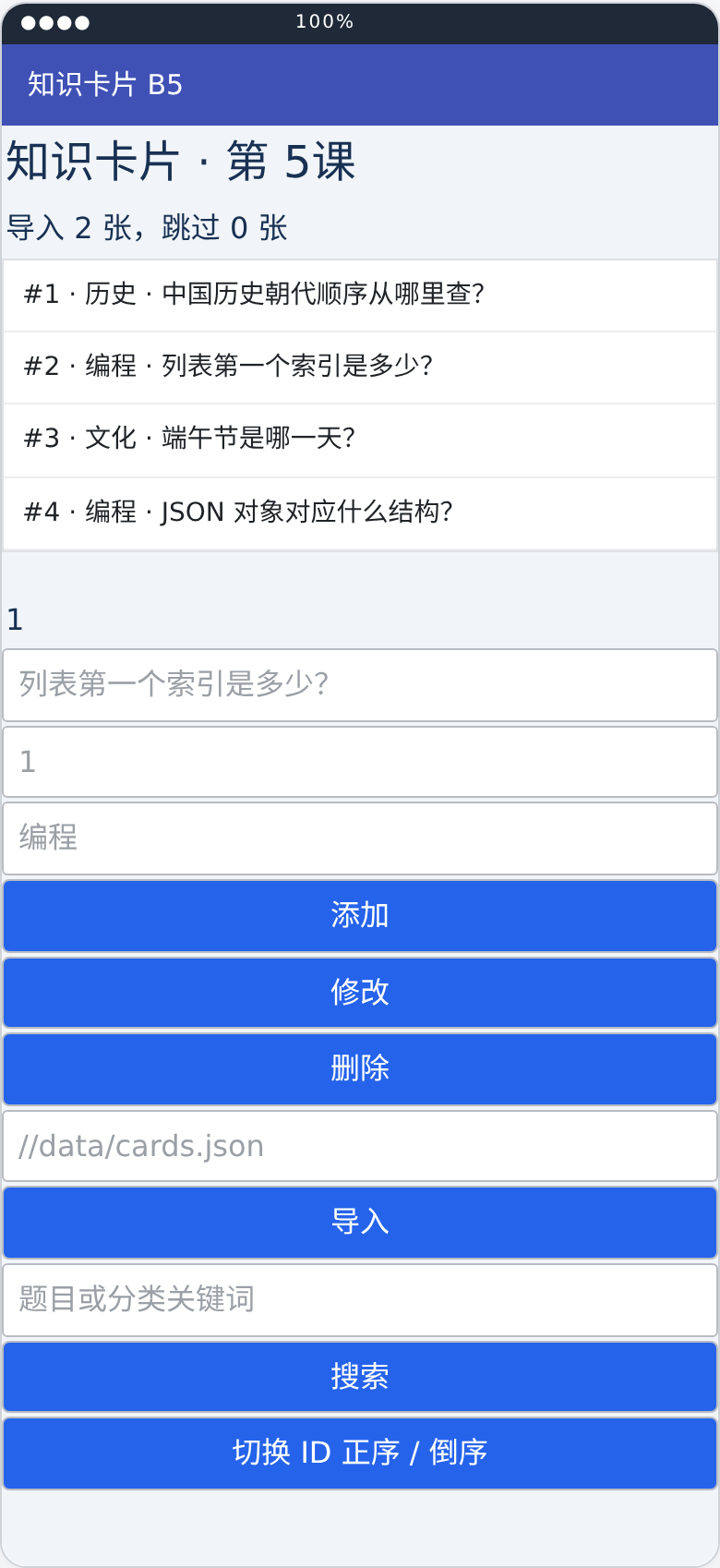Tap the 导入 button

tap(360, 1223)
